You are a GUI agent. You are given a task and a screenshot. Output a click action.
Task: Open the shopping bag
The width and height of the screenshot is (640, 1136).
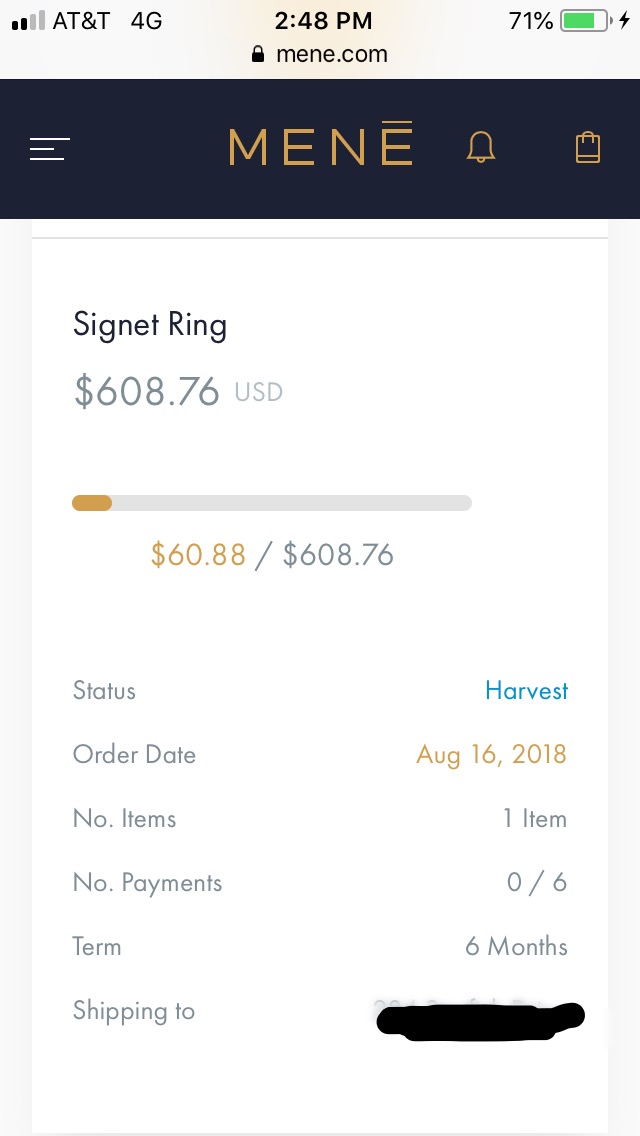pyautogui.click(x=588, y=148)
